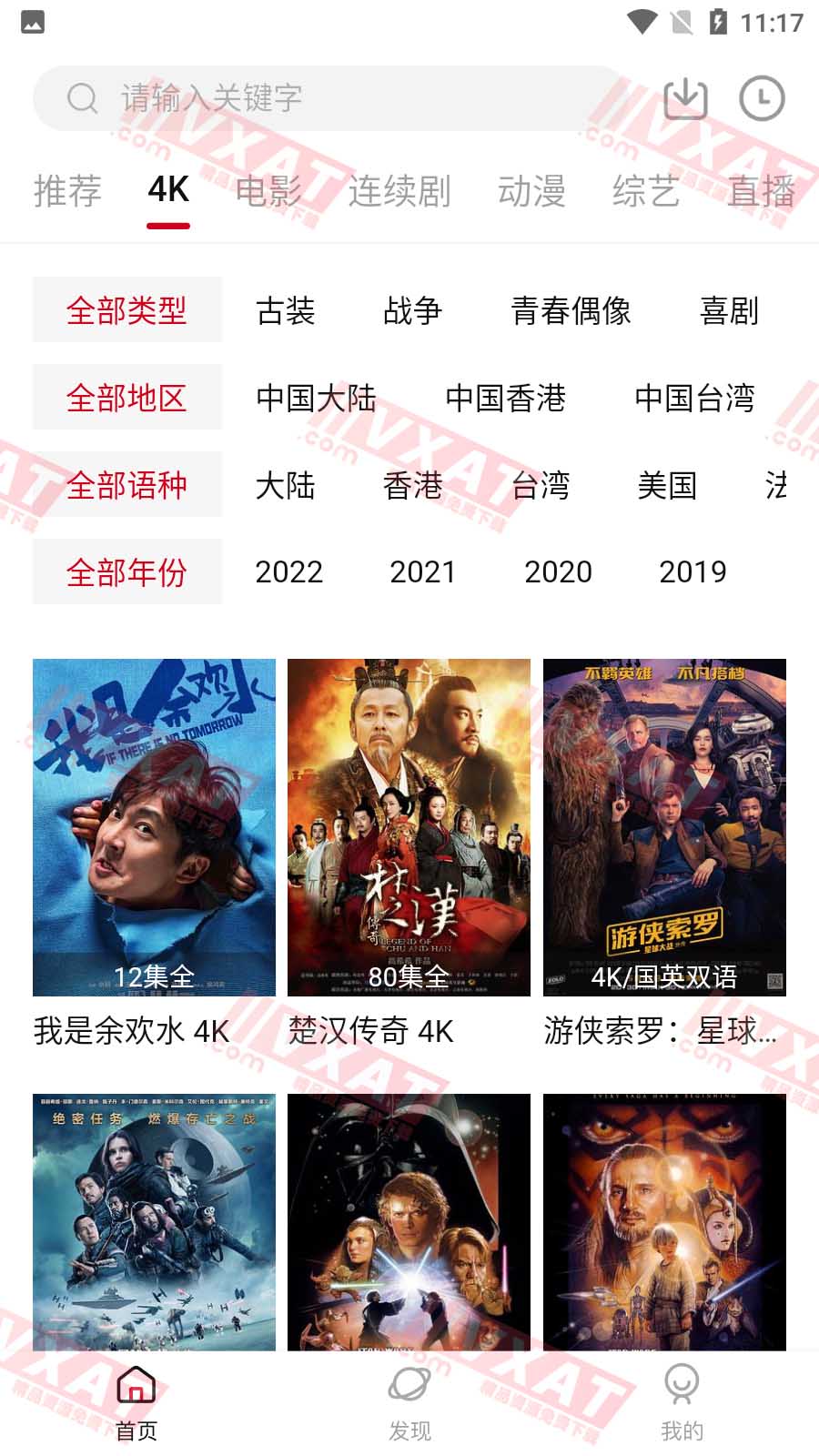Open the download manager icon

pyautogui.click(x=686, y=97)
